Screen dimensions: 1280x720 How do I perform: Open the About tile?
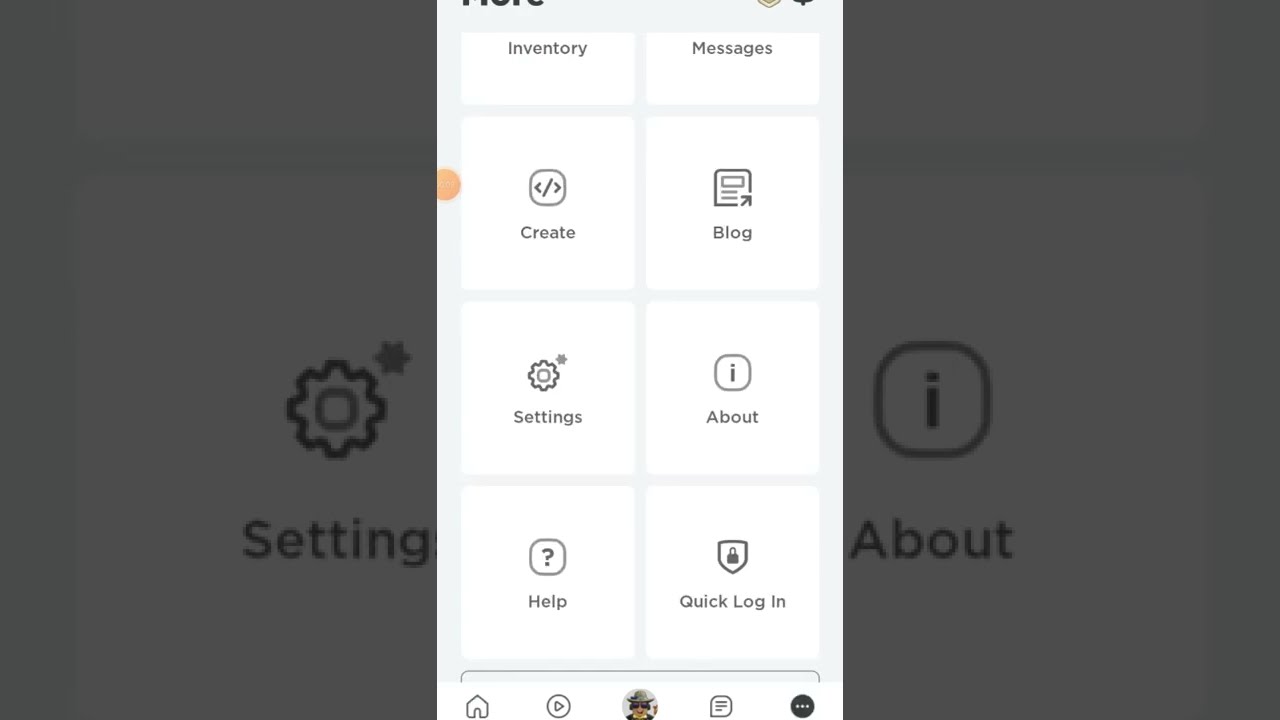[x=732, y=388]
